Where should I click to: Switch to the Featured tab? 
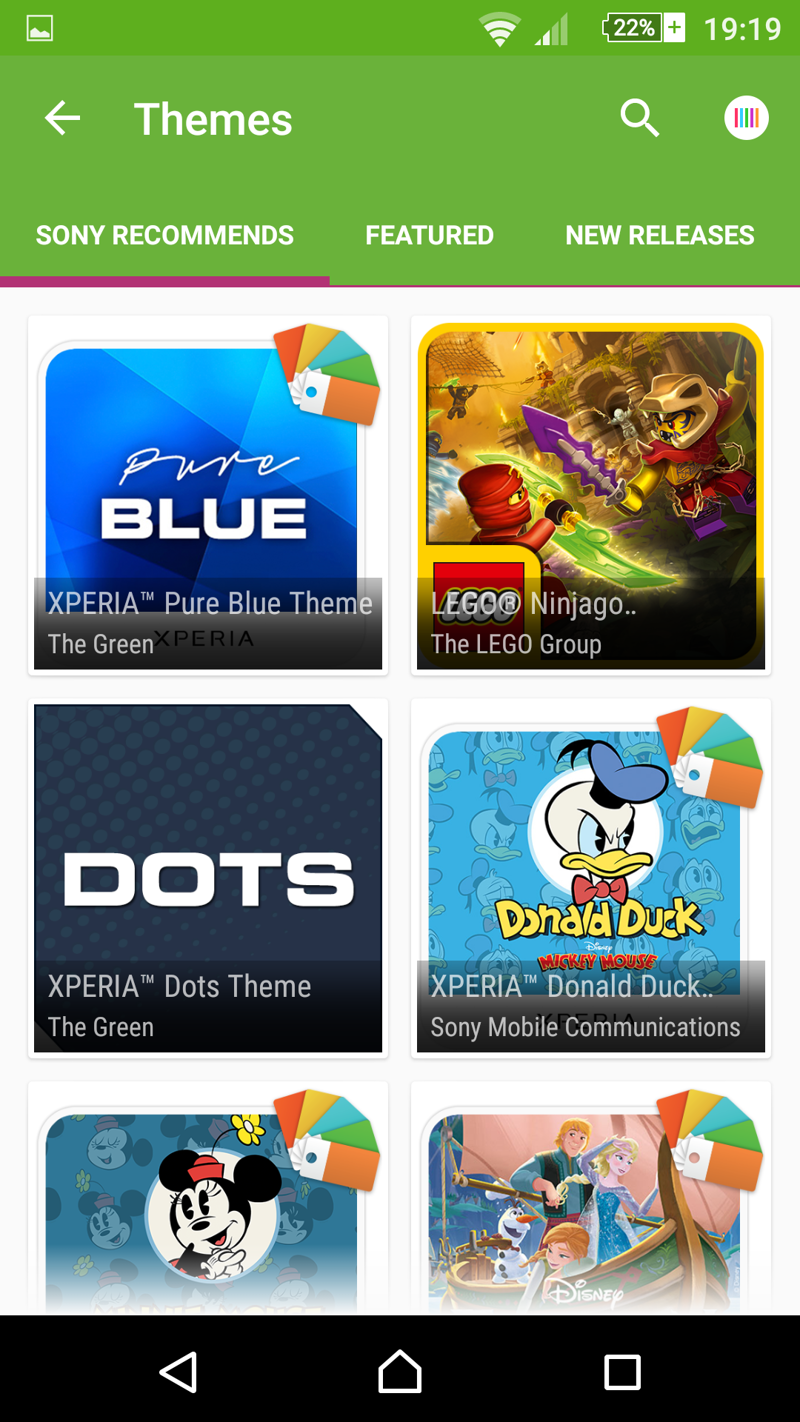tap(429, 236)
